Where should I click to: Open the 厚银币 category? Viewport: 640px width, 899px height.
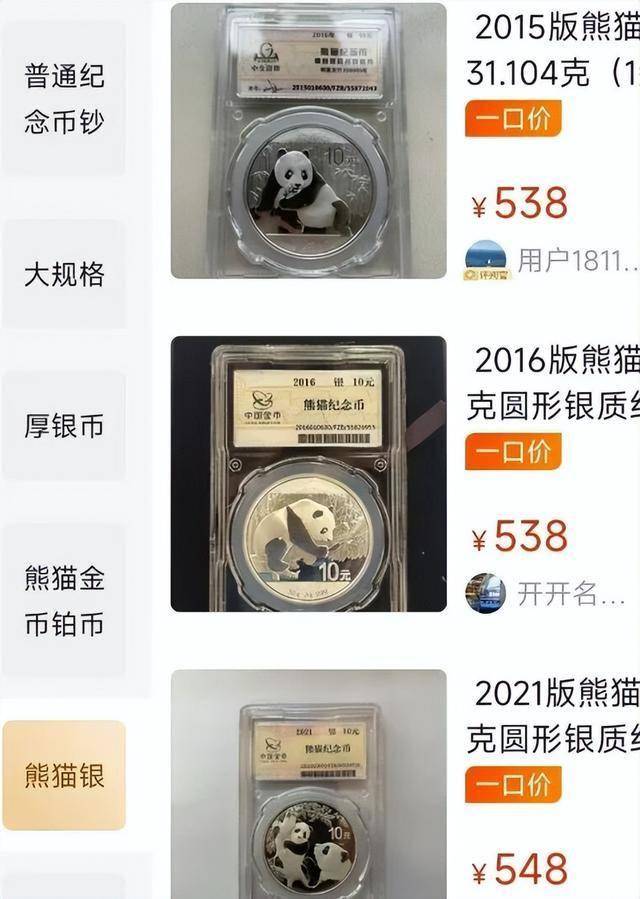[64, 425]
